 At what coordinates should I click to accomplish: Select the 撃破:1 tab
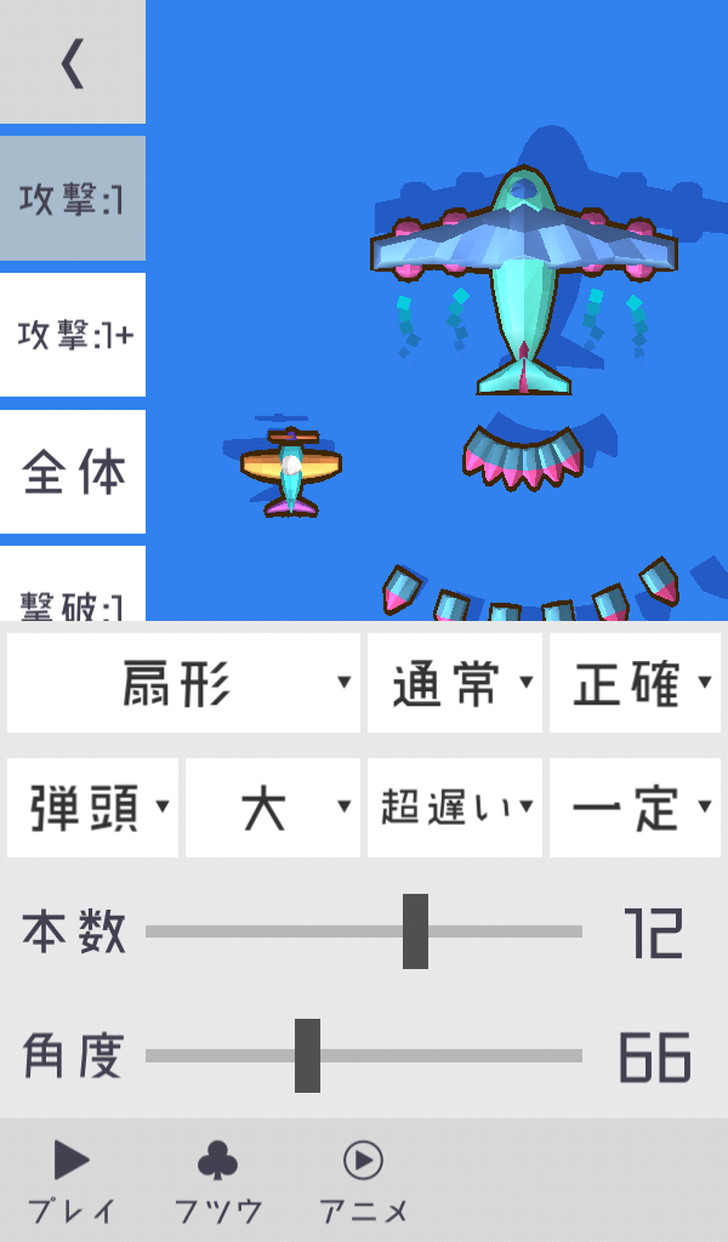[72, 584]
